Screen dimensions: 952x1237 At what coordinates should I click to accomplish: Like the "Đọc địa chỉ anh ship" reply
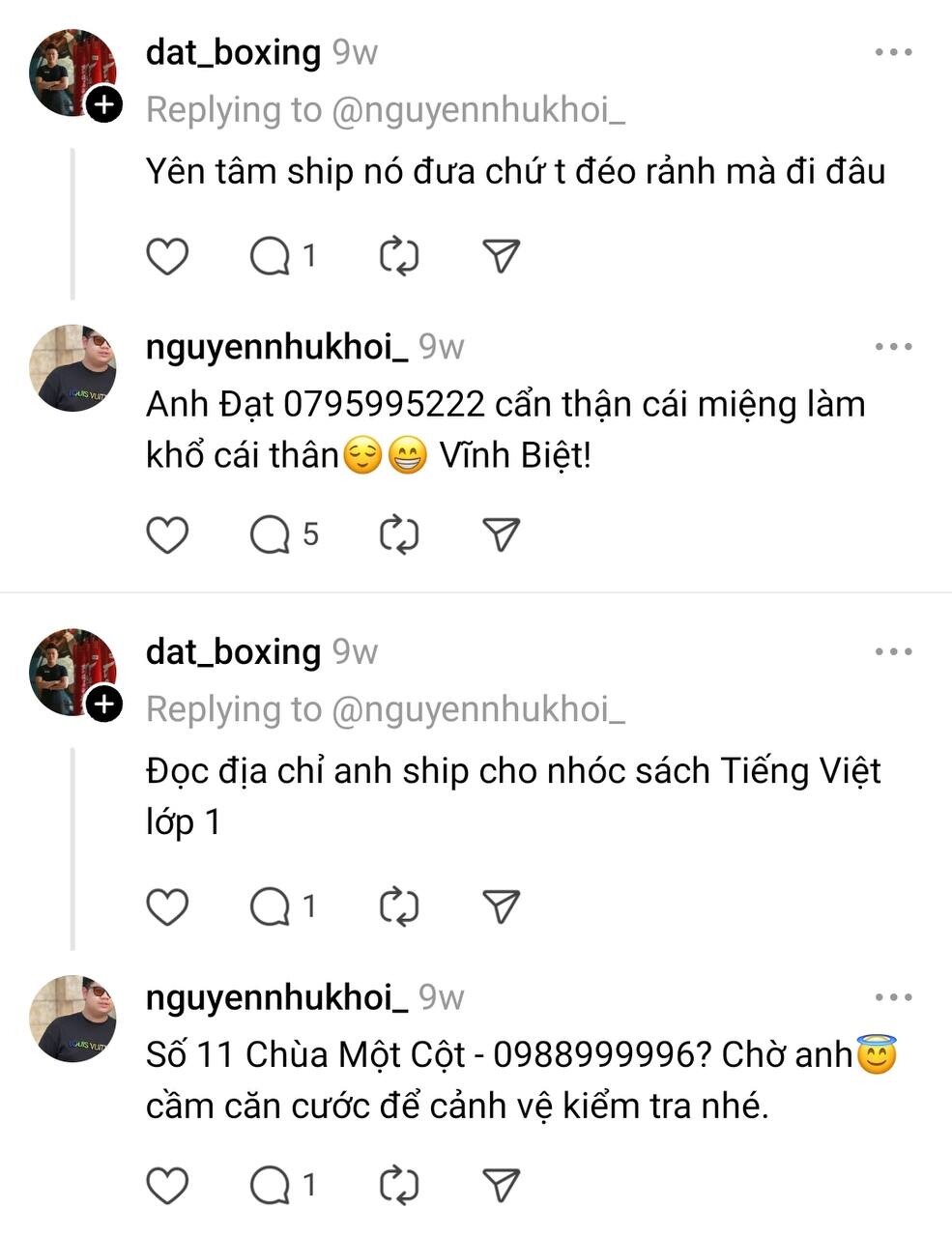pos(167,906)
